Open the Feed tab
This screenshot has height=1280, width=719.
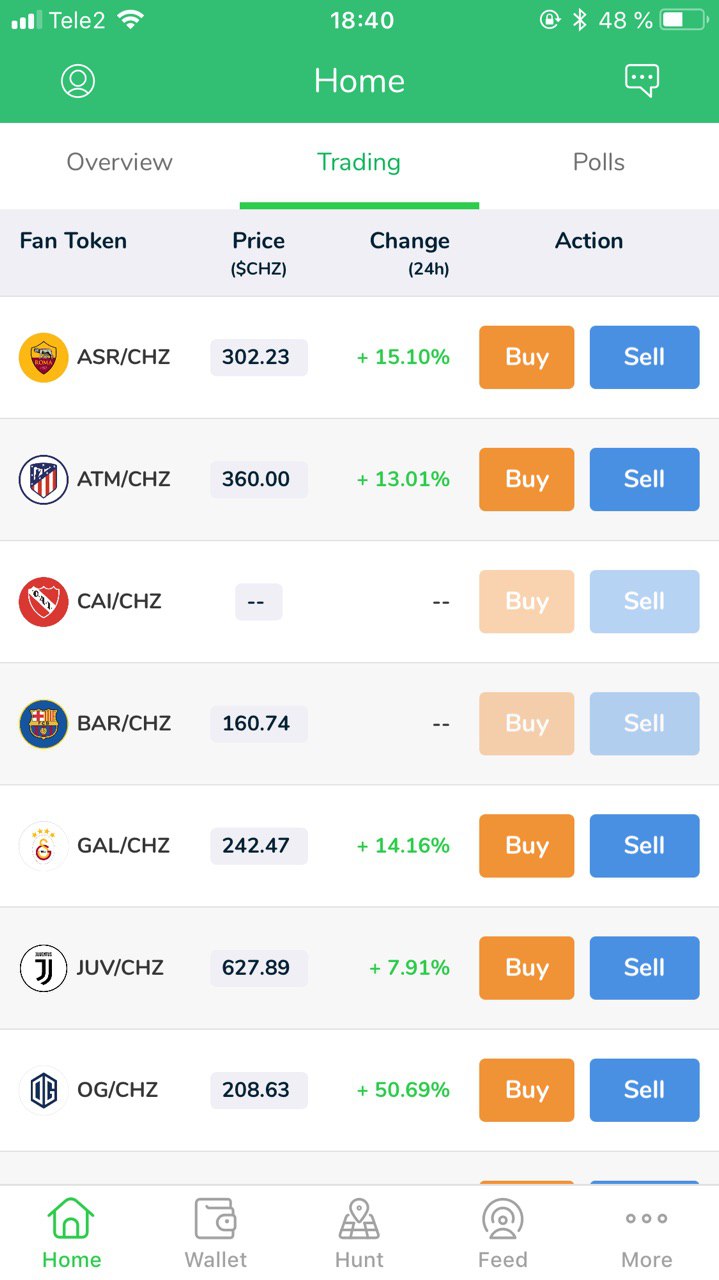tap(503, 1233)
